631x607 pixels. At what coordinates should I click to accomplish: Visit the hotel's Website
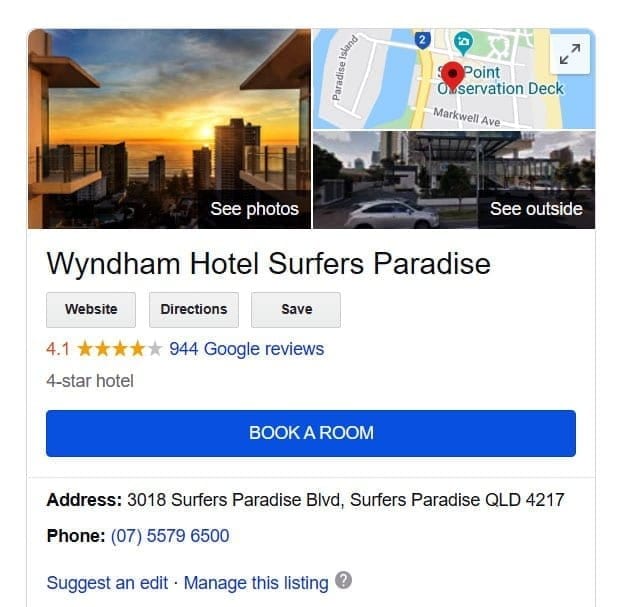tap(91, 309)
